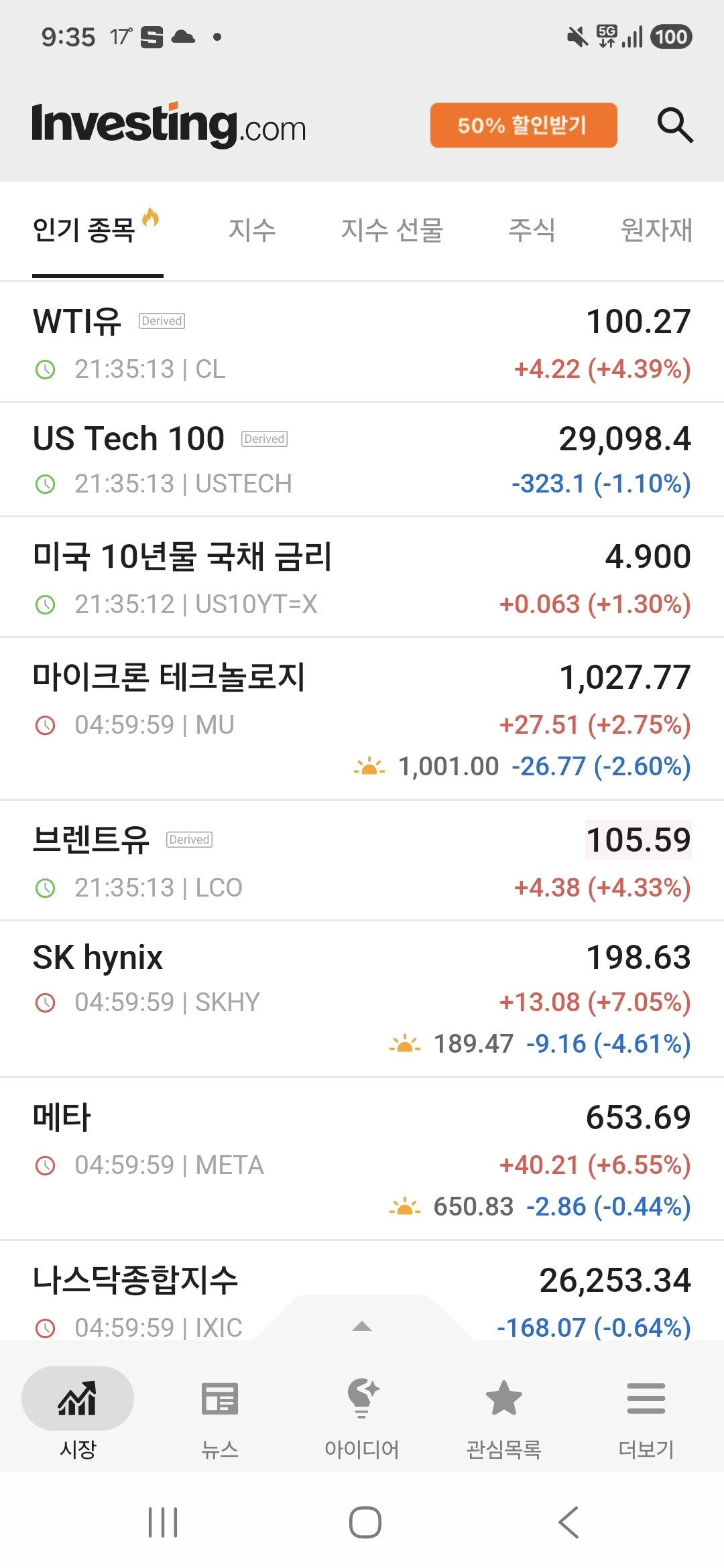Open the 메타 stock row
Screen dimensions: 724x1568
362,1159
